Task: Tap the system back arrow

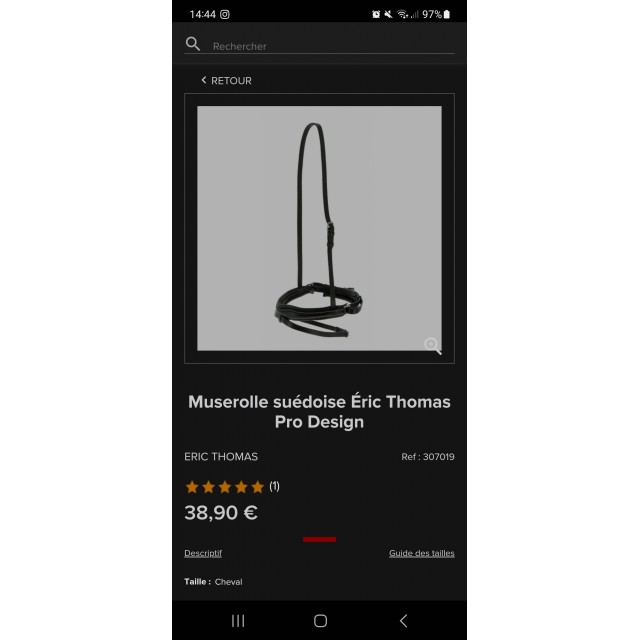Action: point(403,621)
